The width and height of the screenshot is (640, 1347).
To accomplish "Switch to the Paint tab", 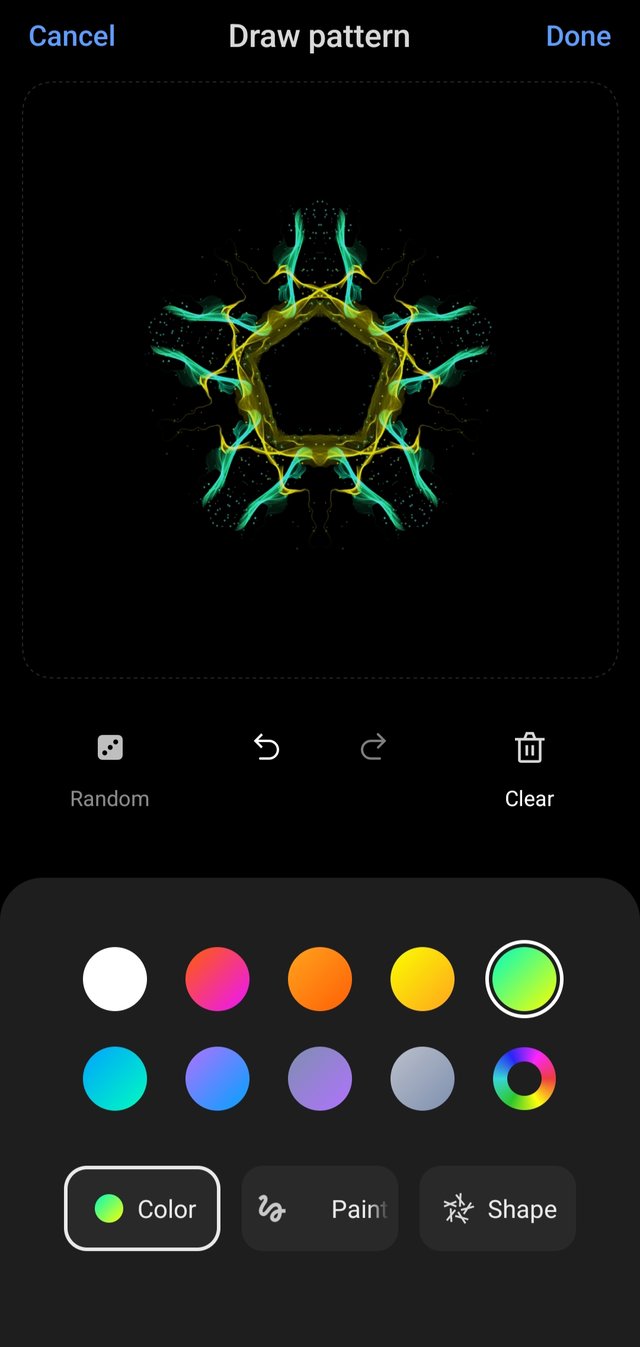I will [x=320, y=1209].
